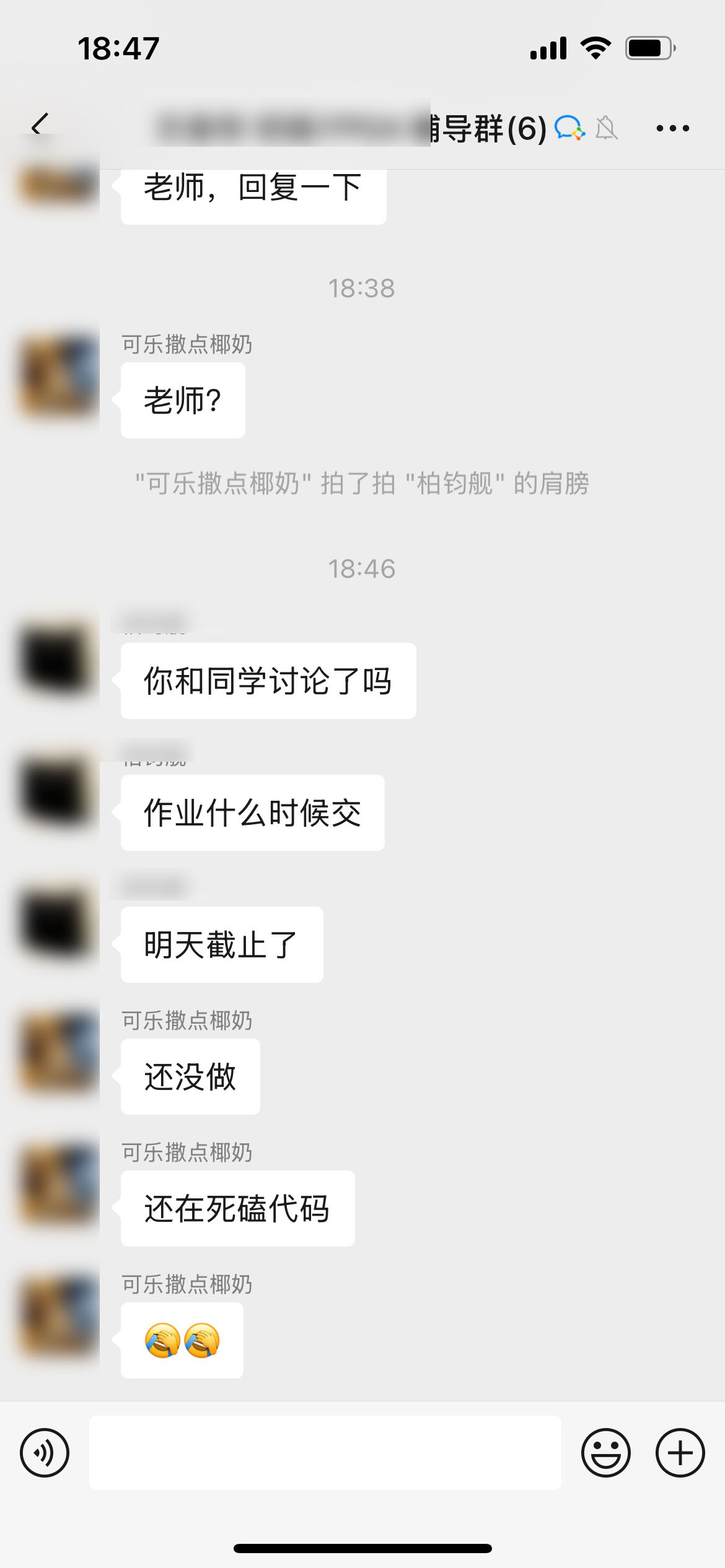Focus the message text field
The width and height of the screenshot is (725, 1568).
pyautogui.click(x=325, y=1452)
